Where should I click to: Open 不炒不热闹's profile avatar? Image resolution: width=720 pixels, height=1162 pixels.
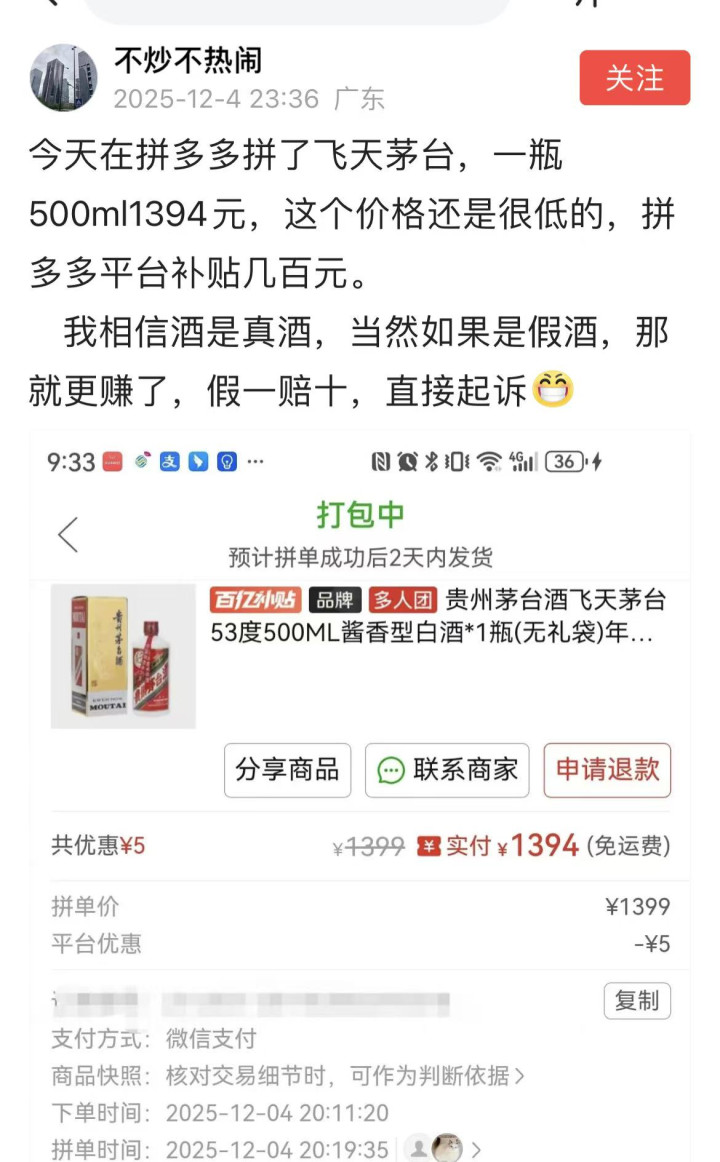[x=64, y=78]
